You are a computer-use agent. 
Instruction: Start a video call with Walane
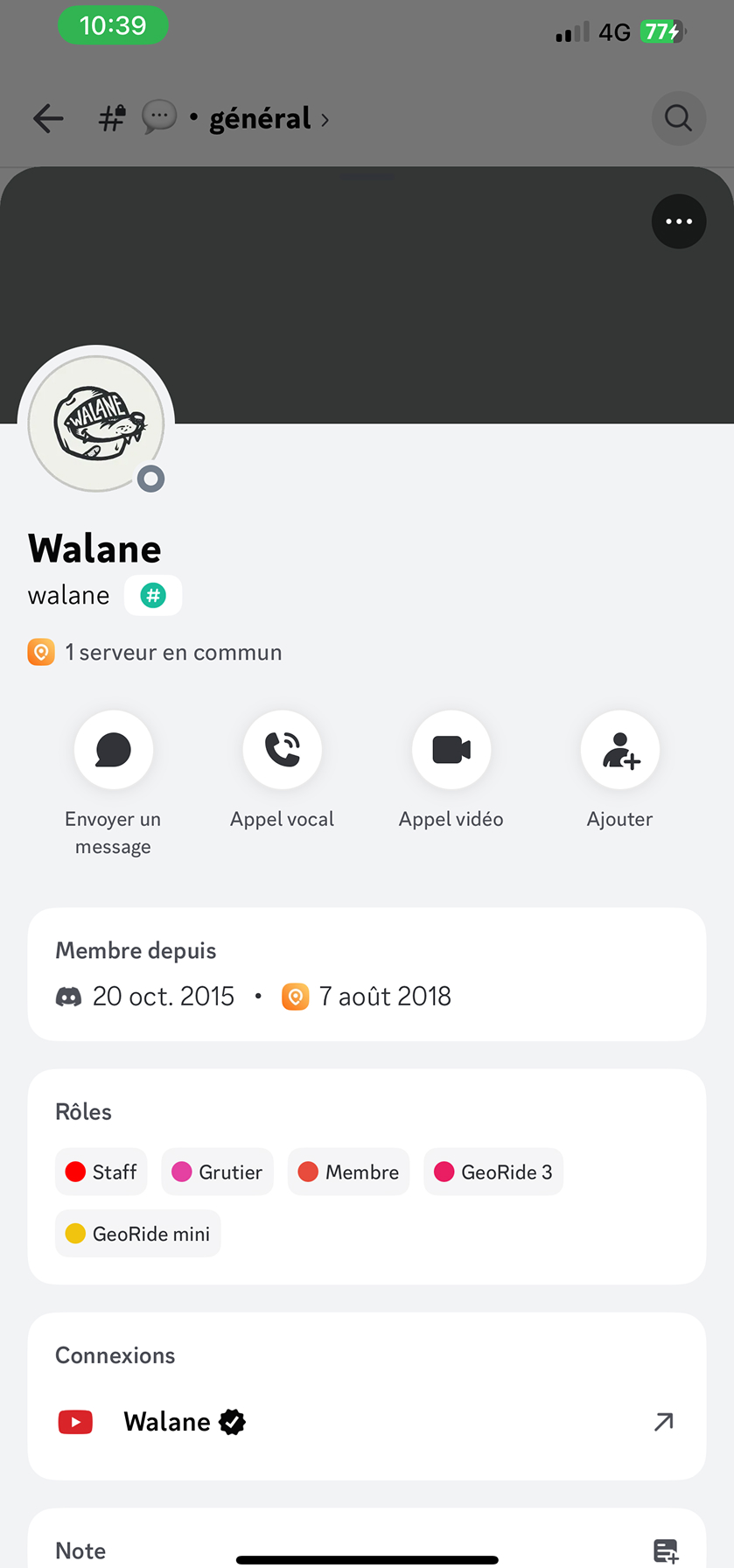pyautogui.click(x=451, y=750)
